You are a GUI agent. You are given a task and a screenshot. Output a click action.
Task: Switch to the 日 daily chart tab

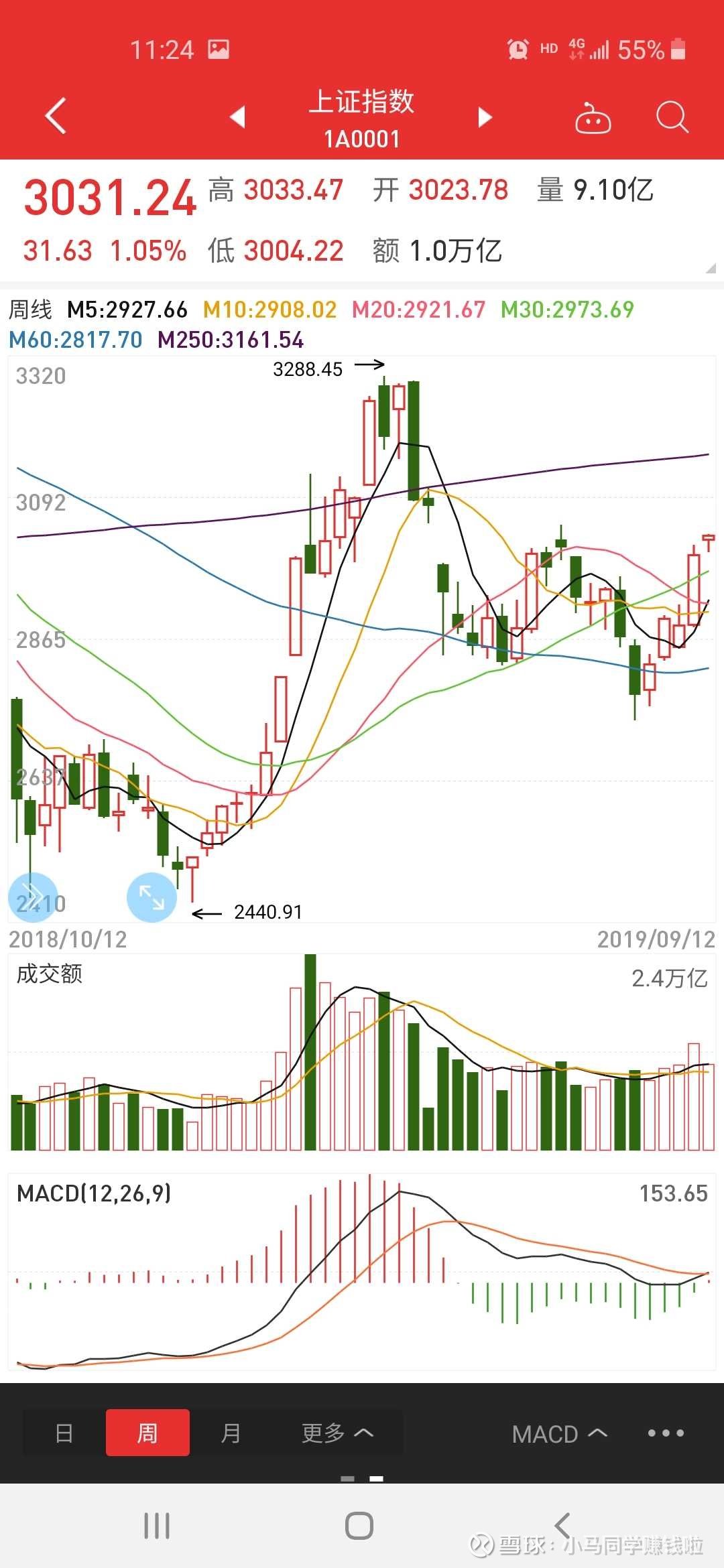pos(64,1433)
